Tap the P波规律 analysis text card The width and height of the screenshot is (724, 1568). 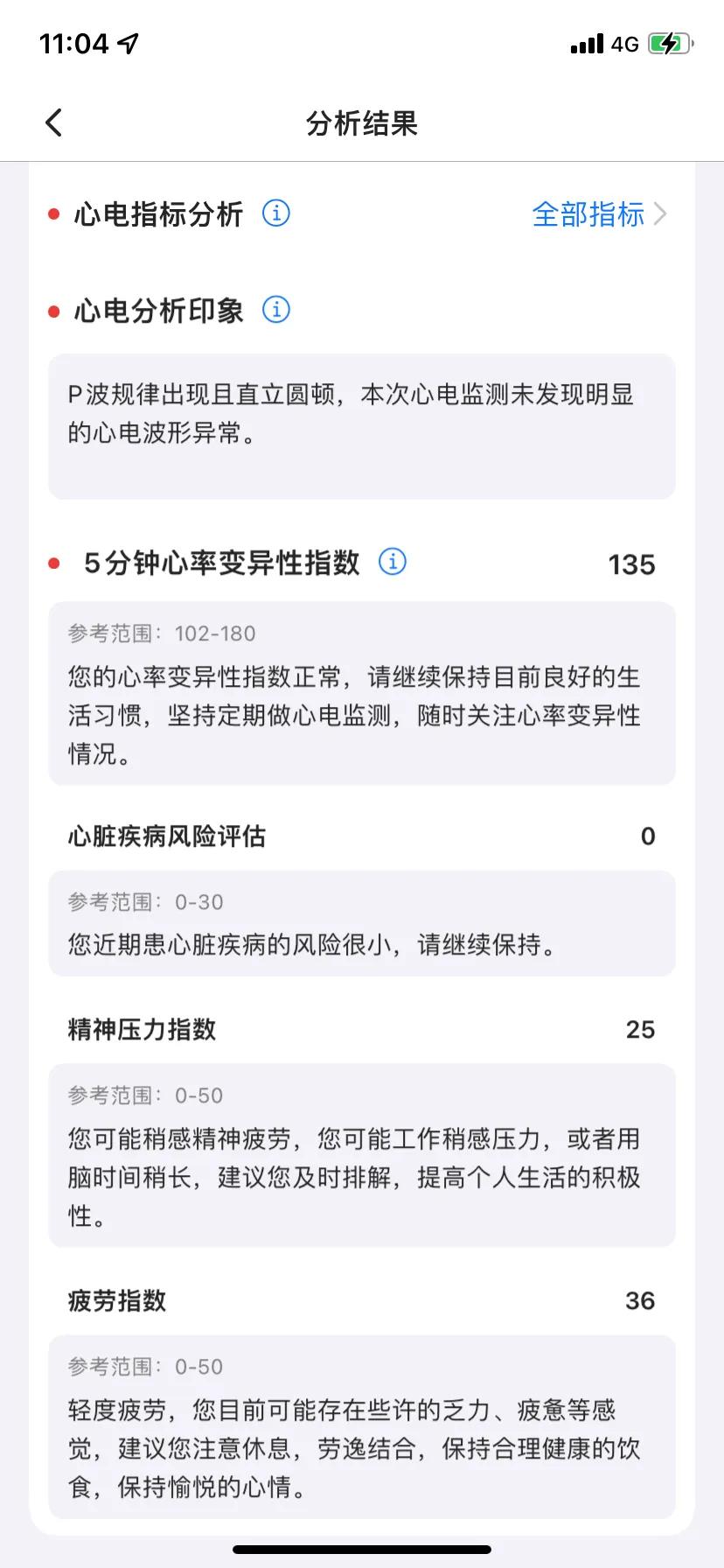coord(362,426)
